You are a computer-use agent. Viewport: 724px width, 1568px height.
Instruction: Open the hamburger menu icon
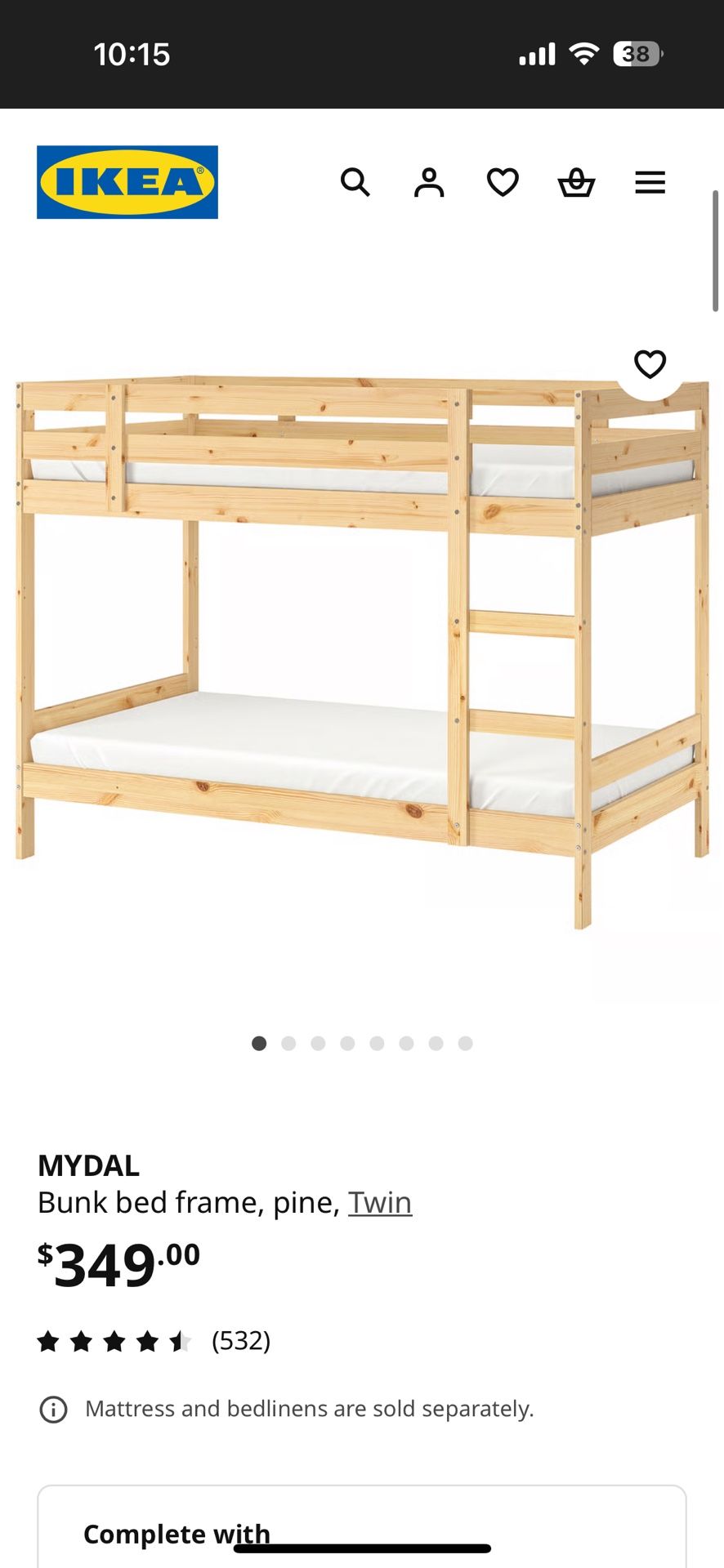click(x=650, y=182)
